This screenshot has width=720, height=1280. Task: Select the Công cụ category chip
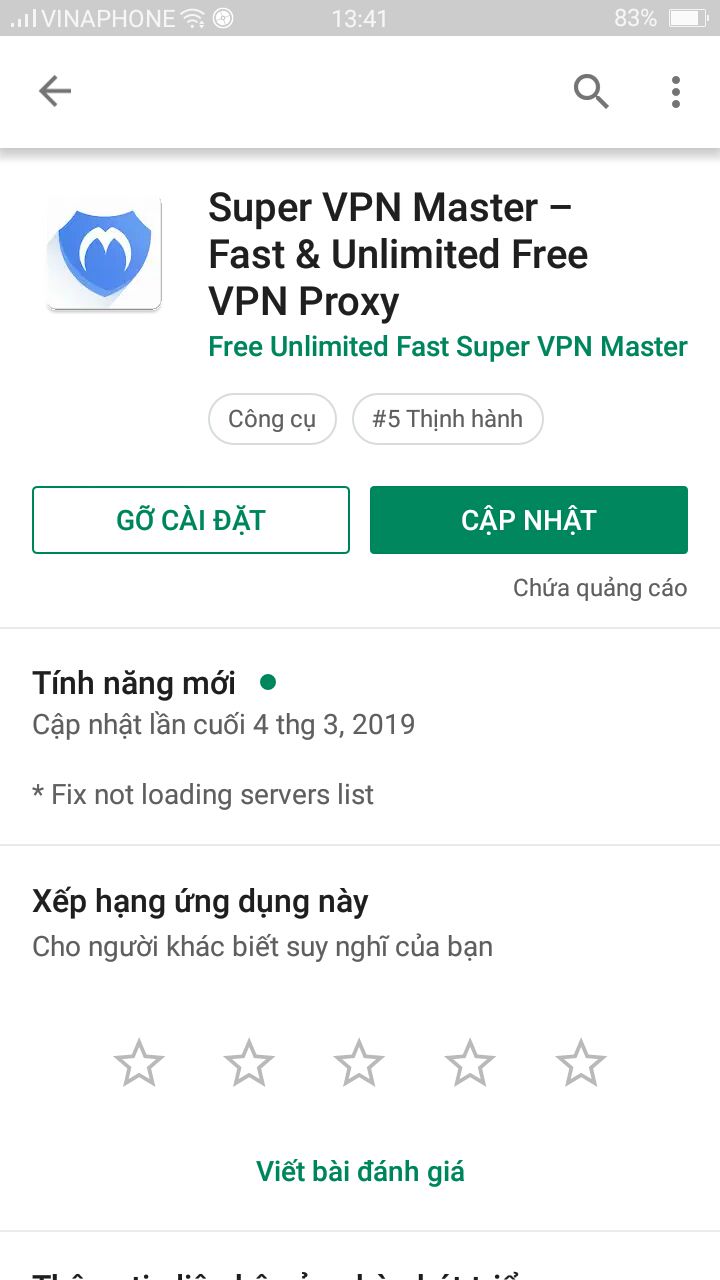(x=272, y=419)
